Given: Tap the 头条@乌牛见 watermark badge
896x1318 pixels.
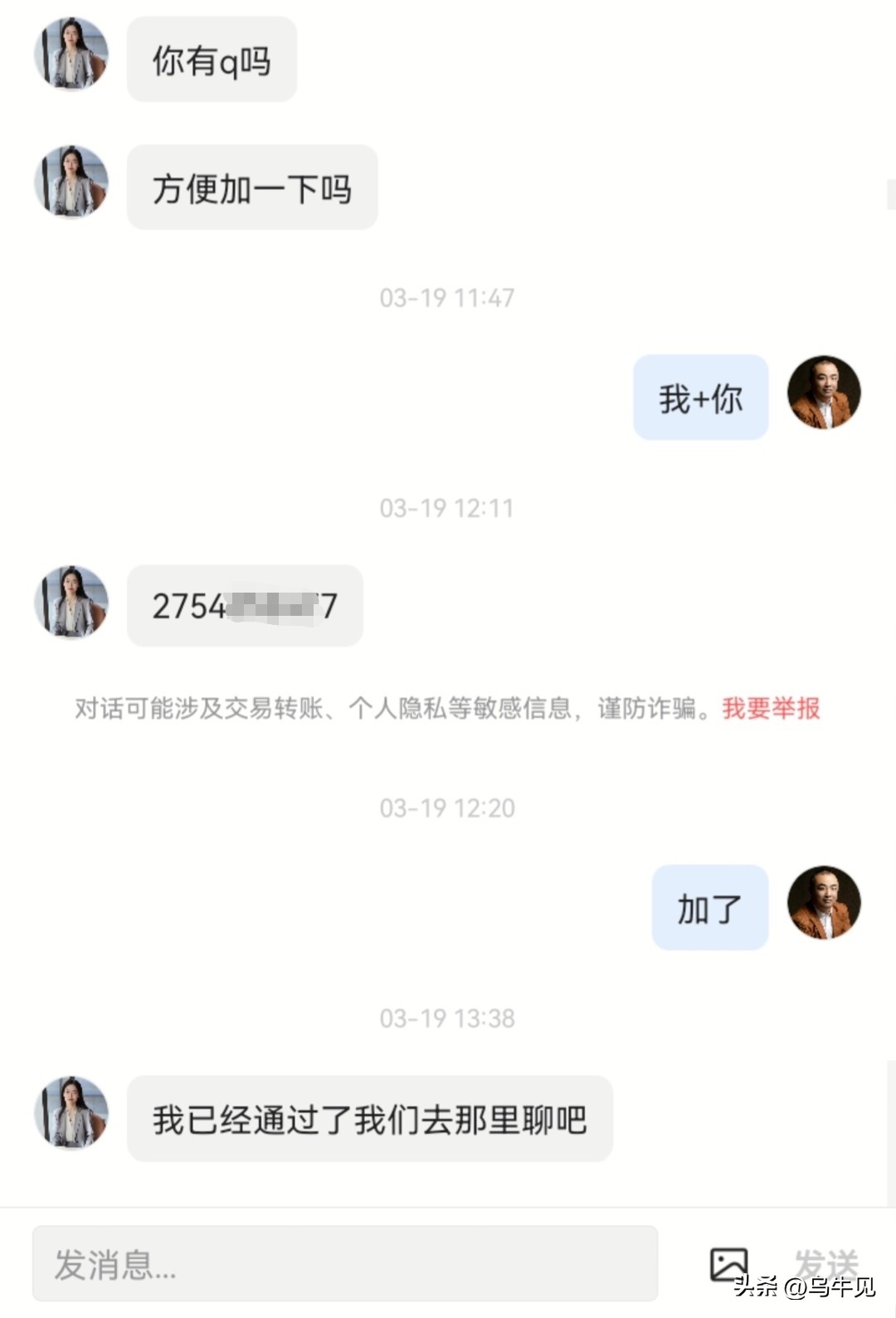Looking at the screenshot, I should pos(801,1288).
